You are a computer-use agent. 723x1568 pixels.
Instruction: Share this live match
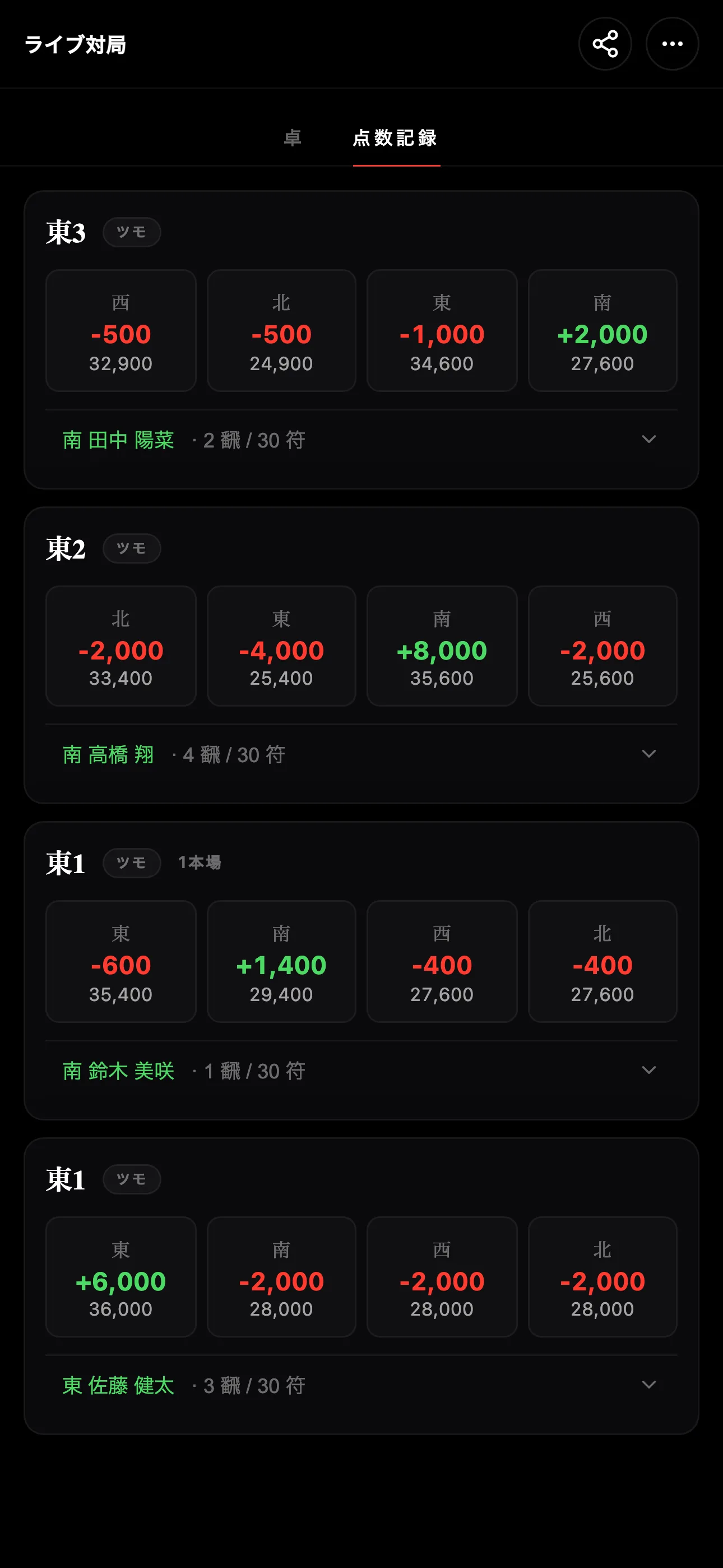604,44
